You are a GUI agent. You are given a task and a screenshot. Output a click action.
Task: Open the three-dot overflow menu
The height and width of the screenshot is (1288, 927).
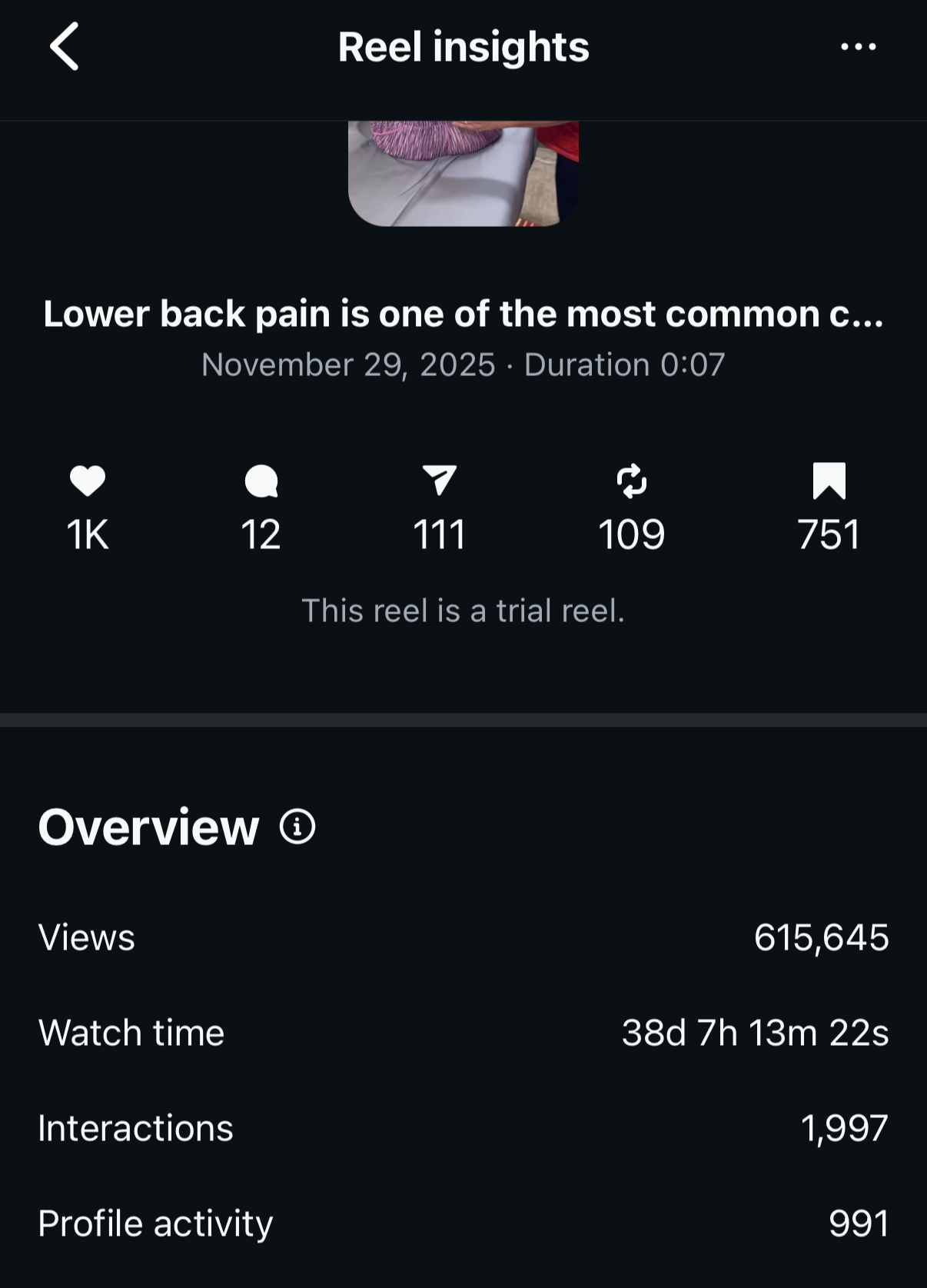pos(858,47)
